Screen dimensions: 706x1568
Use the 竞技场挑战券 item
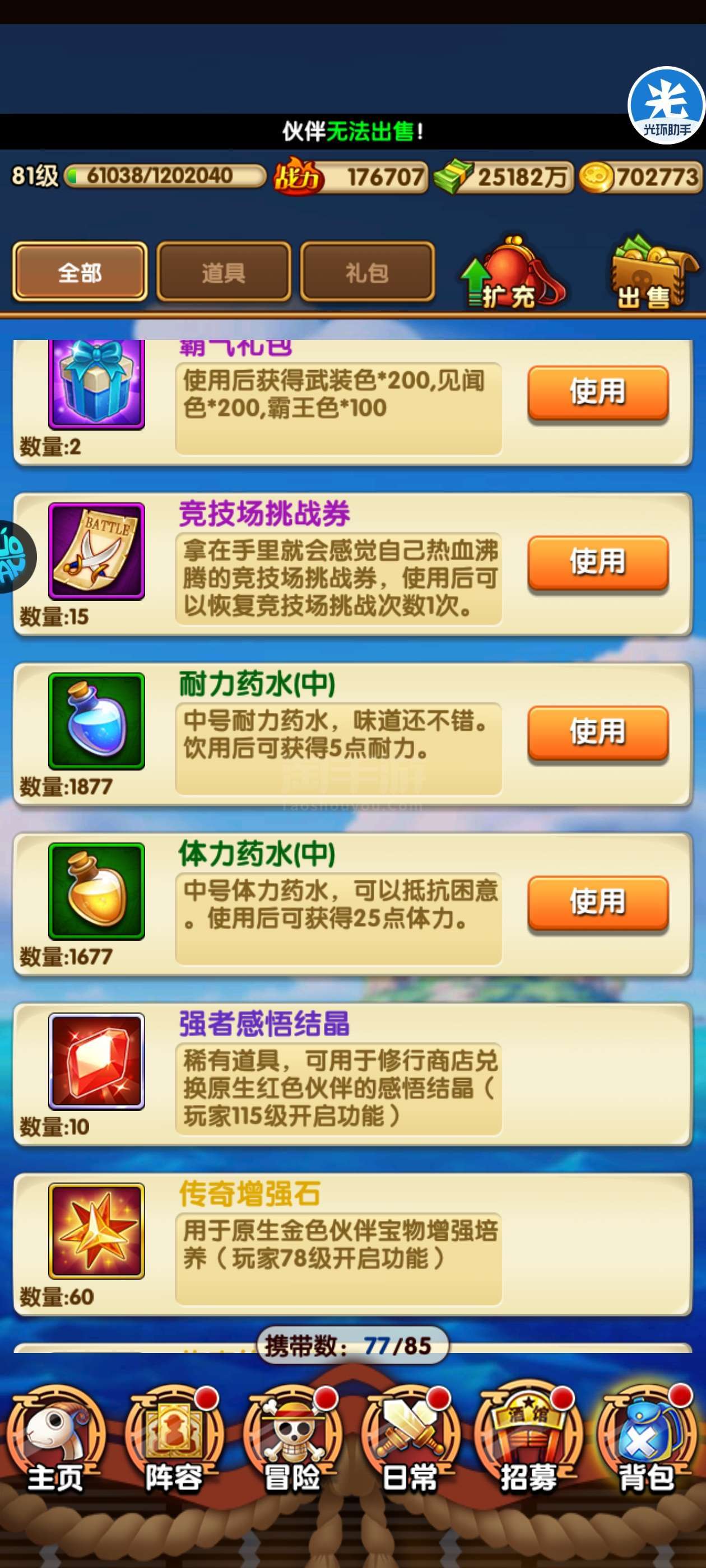coord(597,561)
